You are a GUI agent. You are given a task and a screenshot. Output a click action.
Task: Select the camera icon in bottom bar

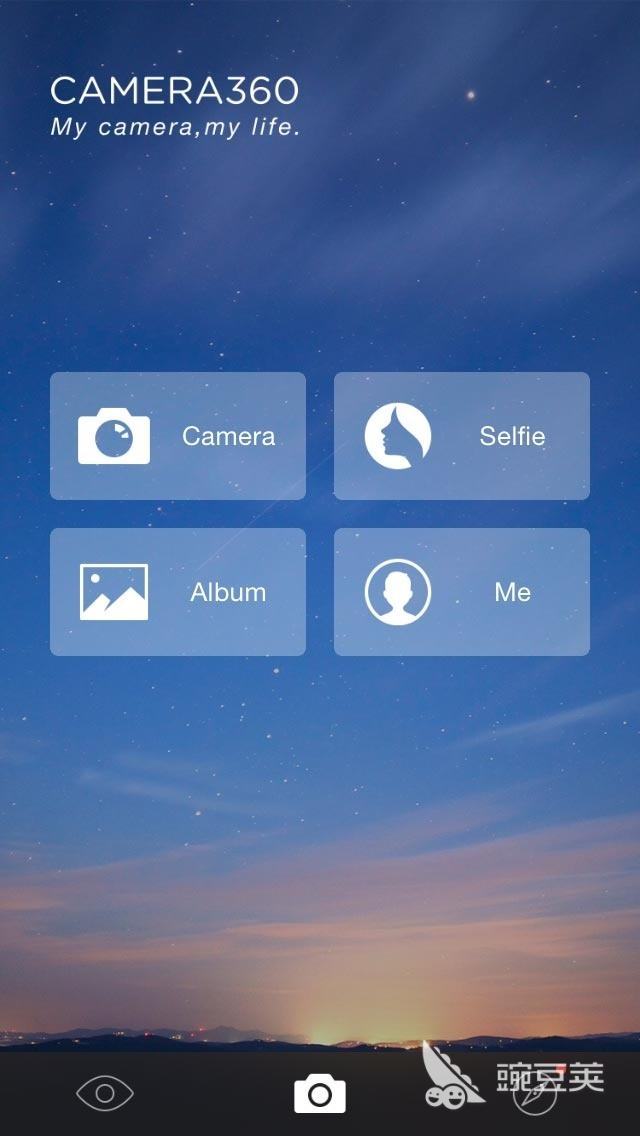point(320,1093)
